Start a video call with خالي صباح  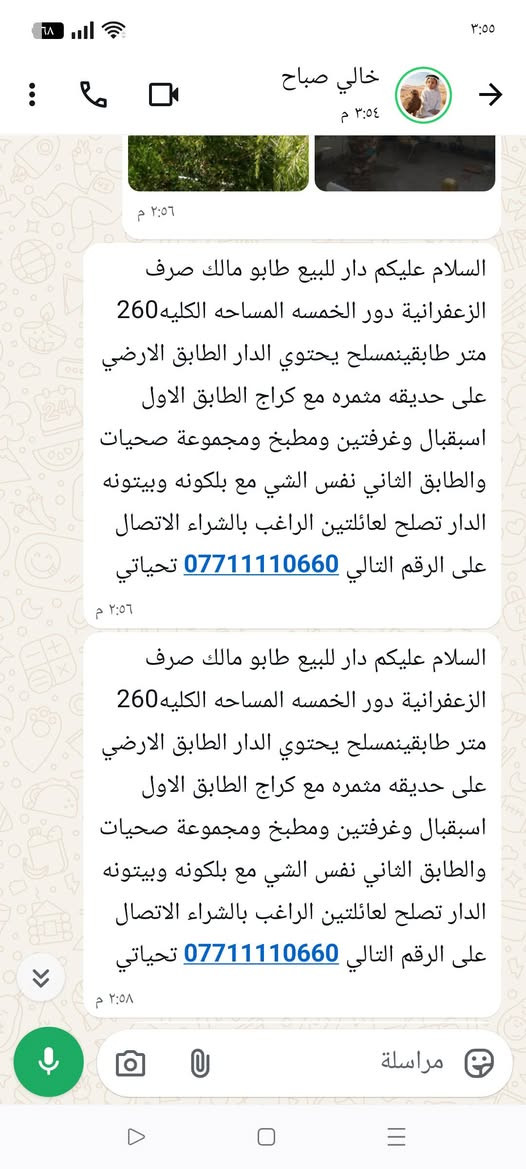(x=163, y=95)
